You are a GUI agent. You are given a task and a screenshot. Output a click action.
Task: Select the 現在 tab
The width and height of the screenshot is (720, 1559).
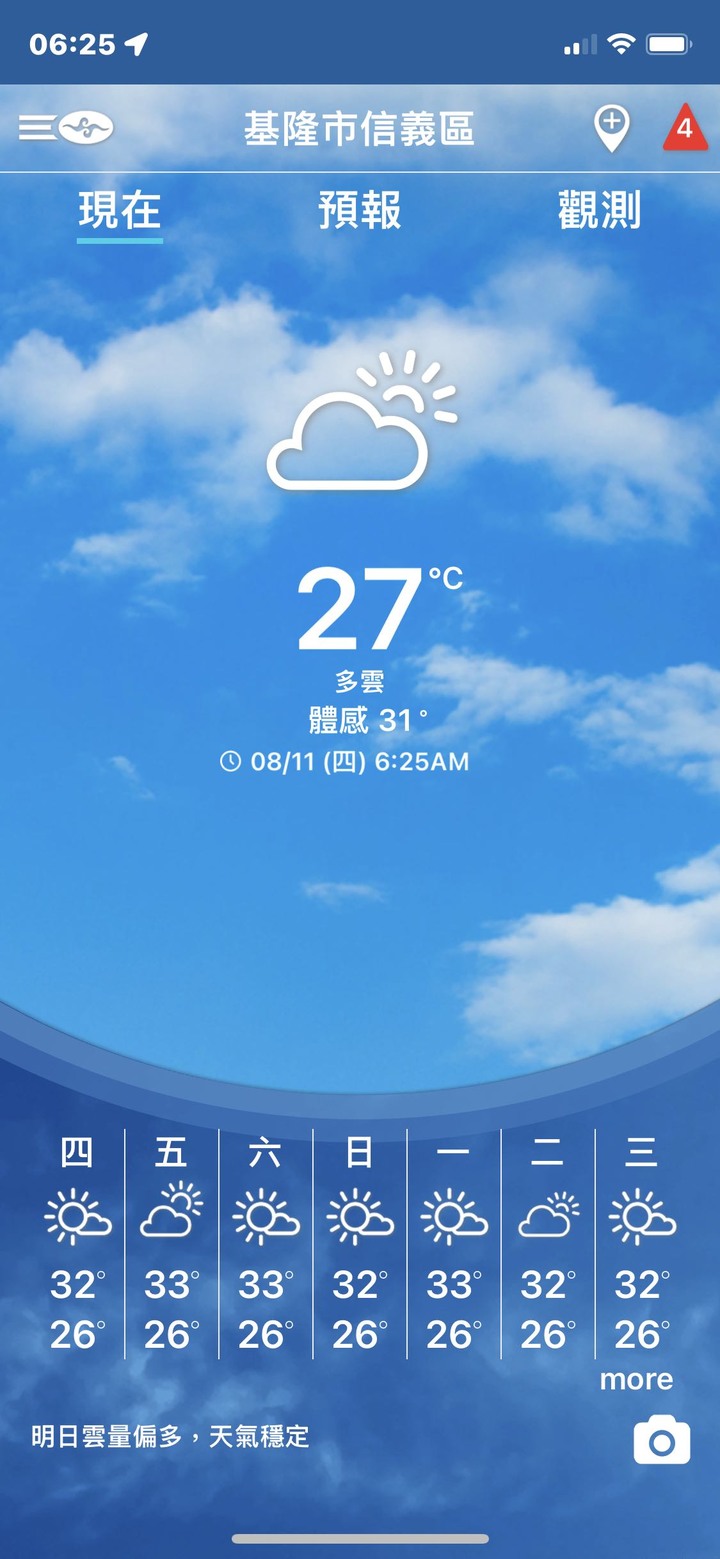click(x=120, y=211)
